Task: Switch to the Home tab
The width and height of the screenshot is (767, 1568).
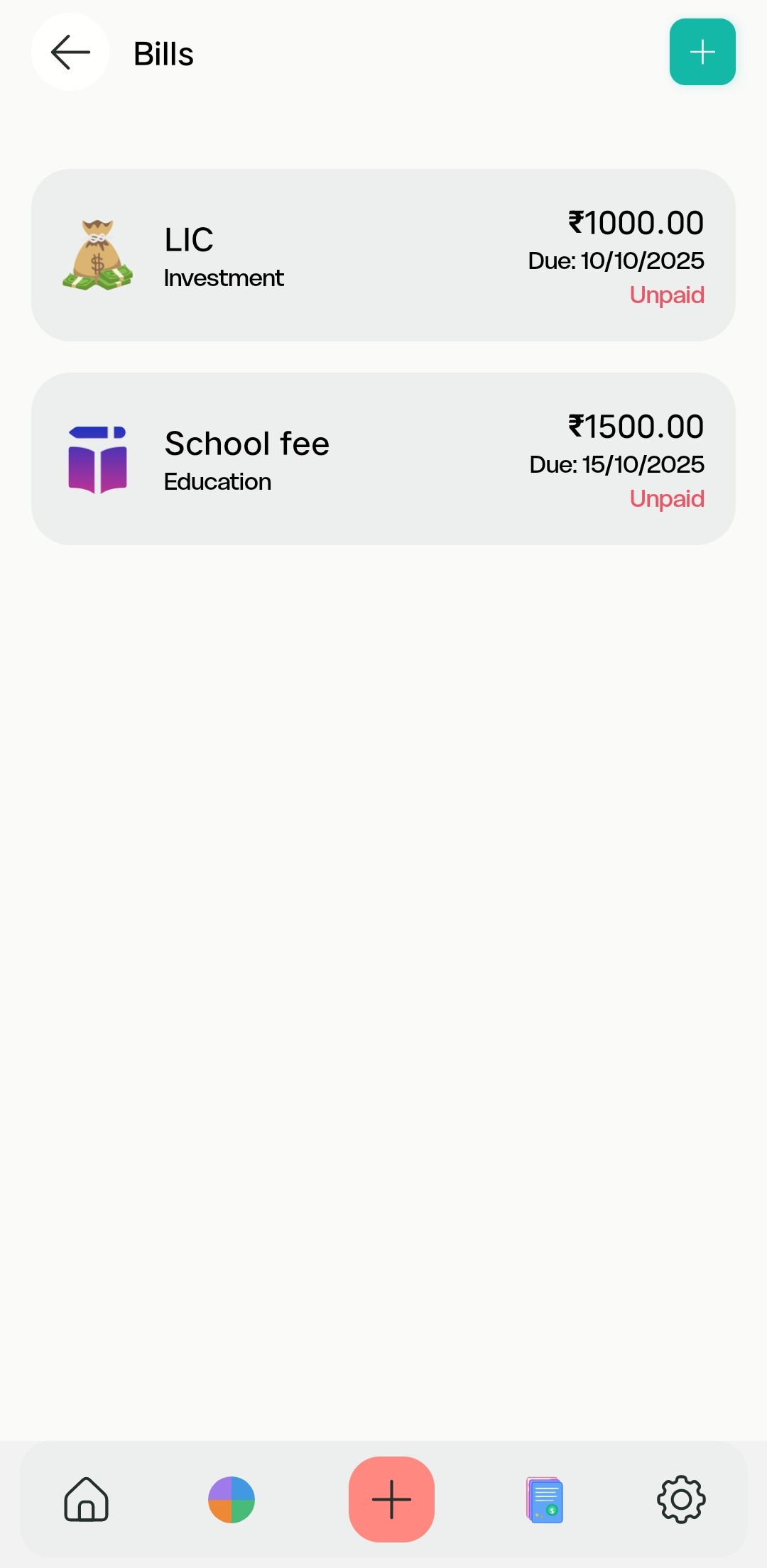Action: coord(87,1499)
